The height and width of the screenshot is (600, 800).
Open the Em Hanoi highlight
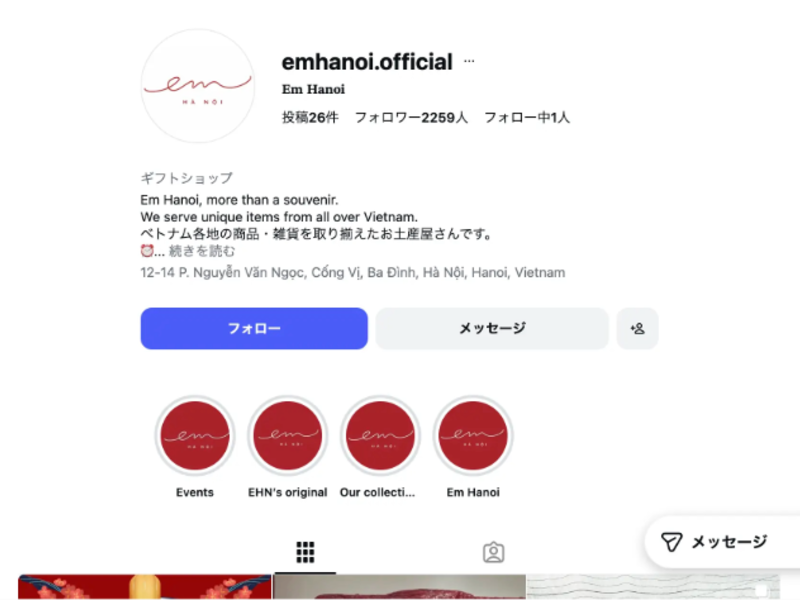(473, 436)
